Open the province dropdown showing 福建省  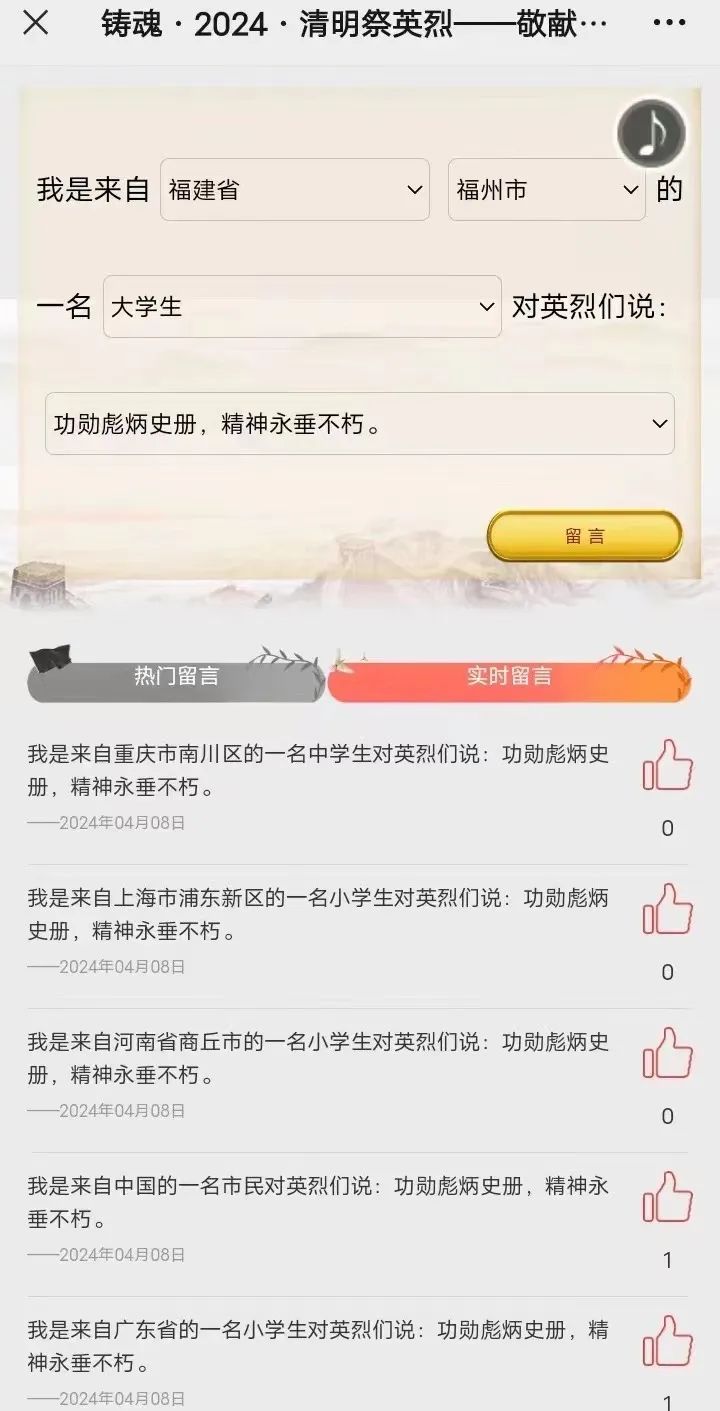(295, 190)
